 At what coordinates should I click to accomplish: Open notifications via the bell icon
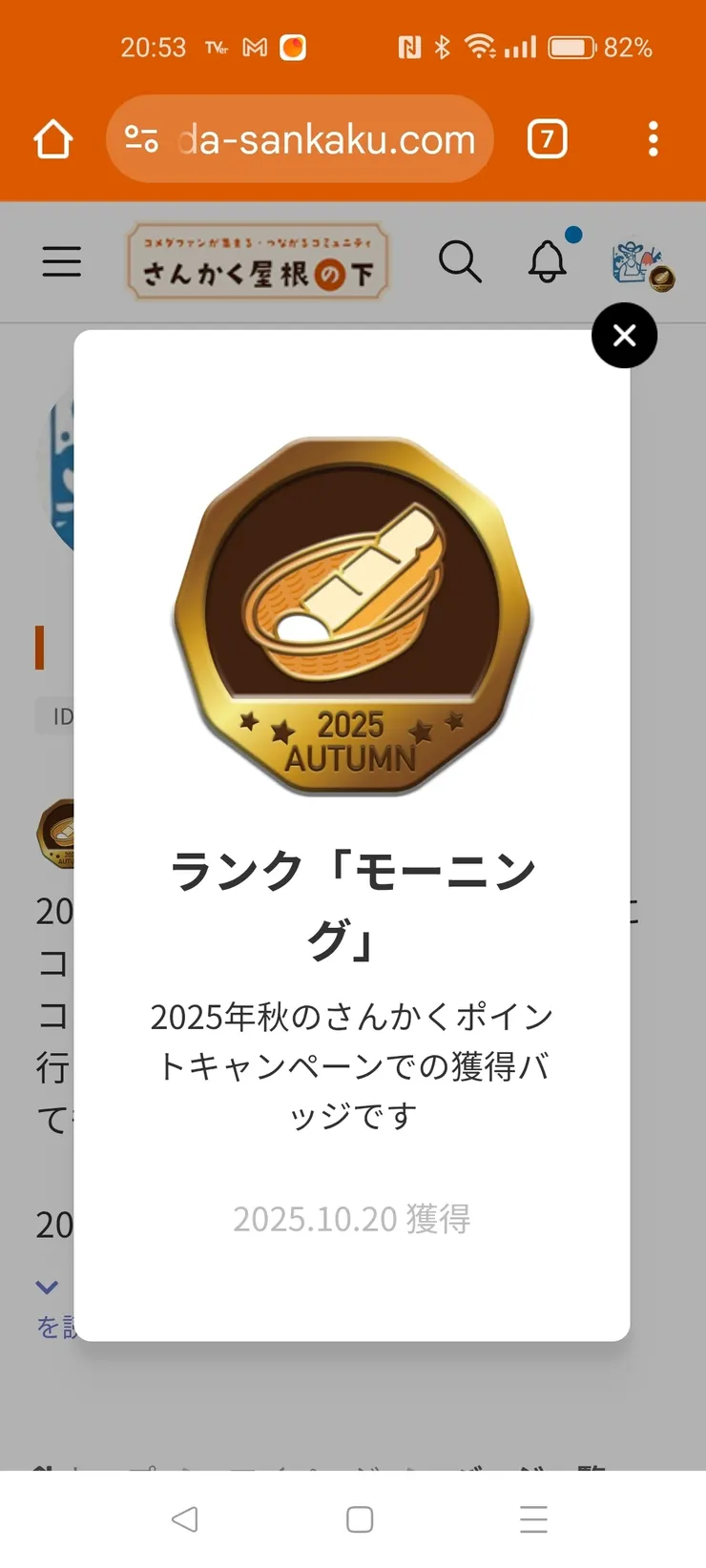[546, 262]
